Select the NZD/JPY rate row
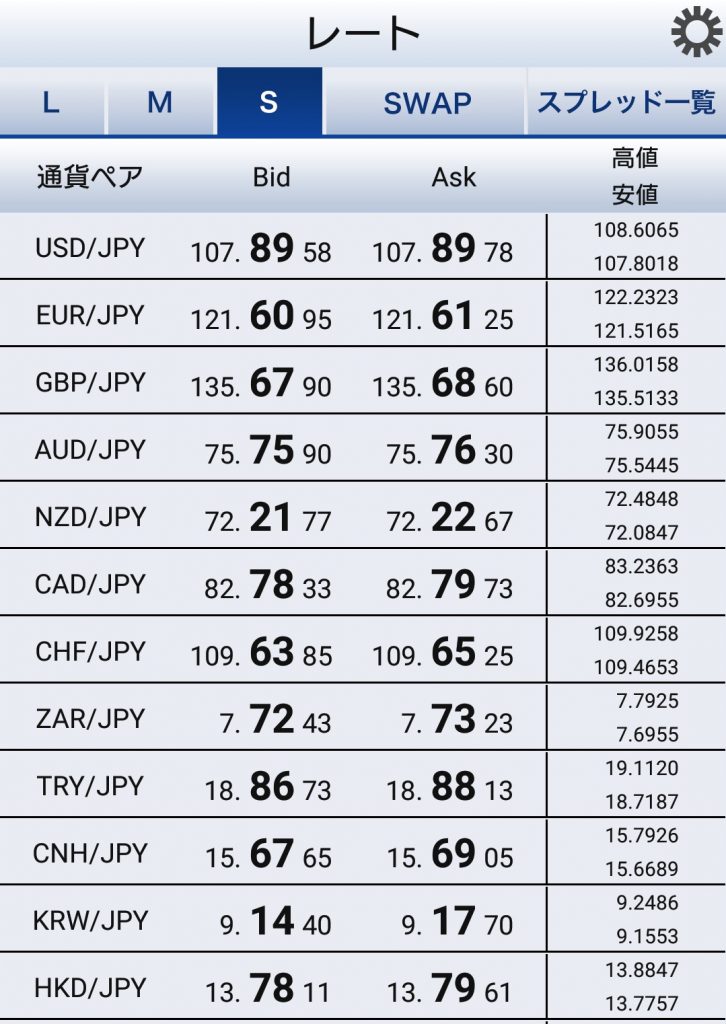Image resolution: width=726 pixels, height=1024 pixels. [90, 517]
